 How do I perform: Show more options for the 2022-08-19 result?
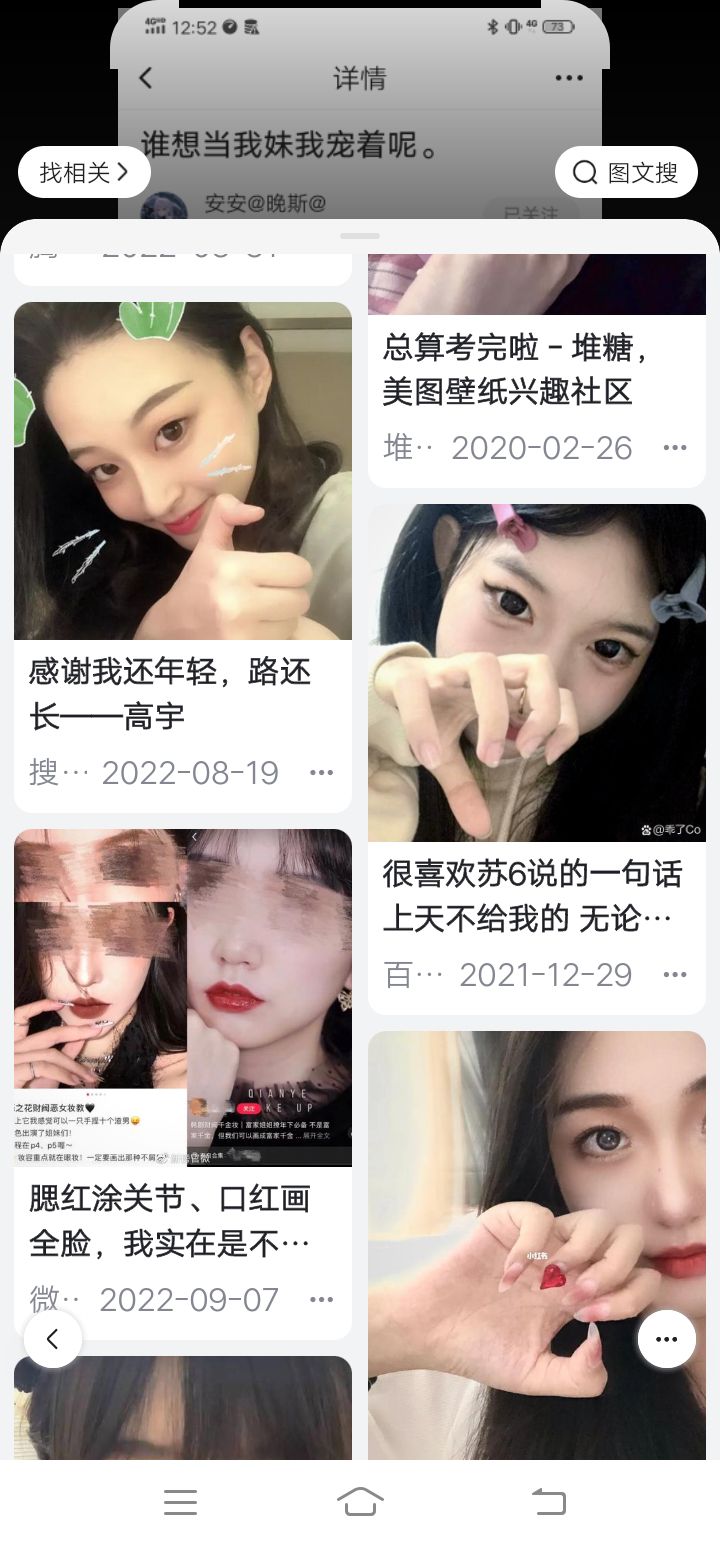click(321, 772)
